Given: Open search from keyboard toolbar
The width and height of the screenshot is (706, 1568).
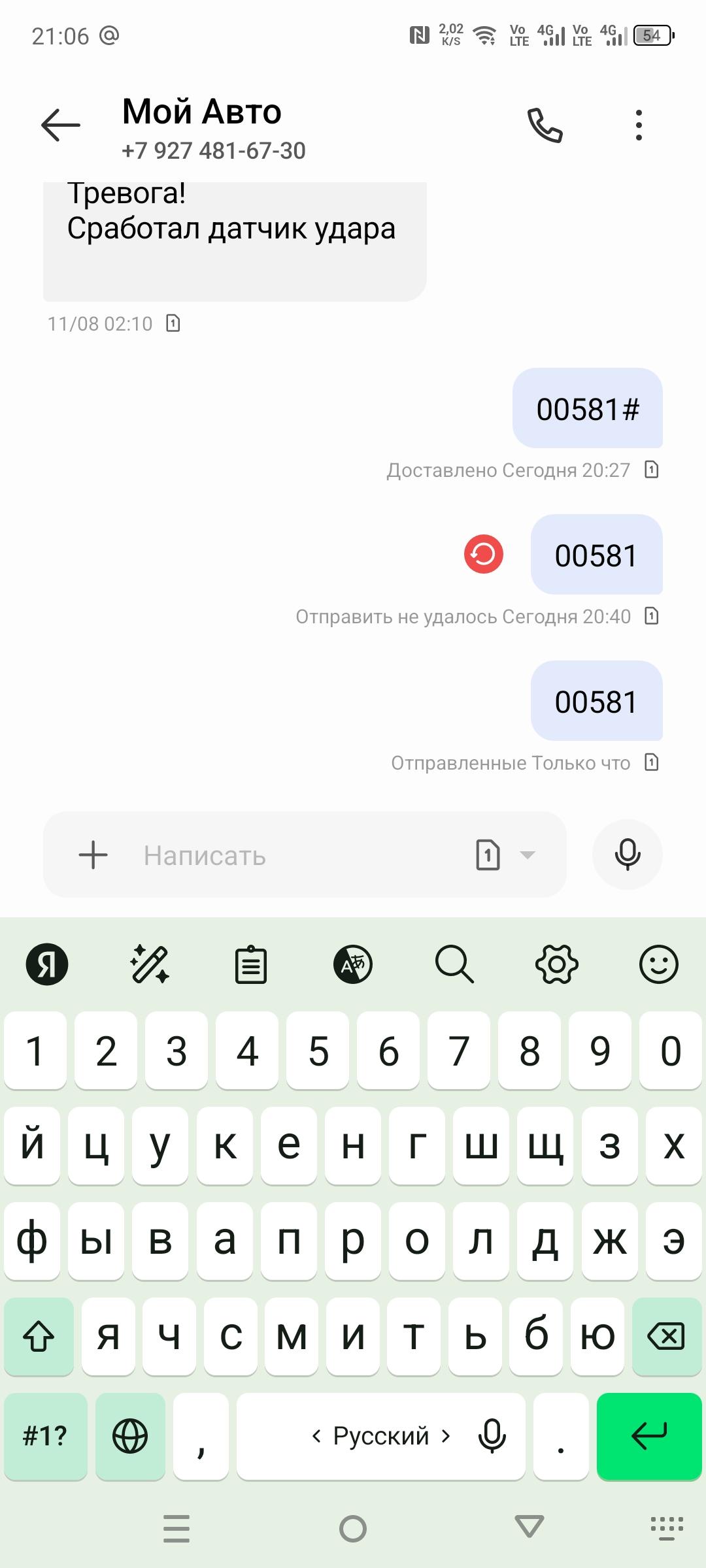Looking at the screenshot, I should (x=454, y=964).
